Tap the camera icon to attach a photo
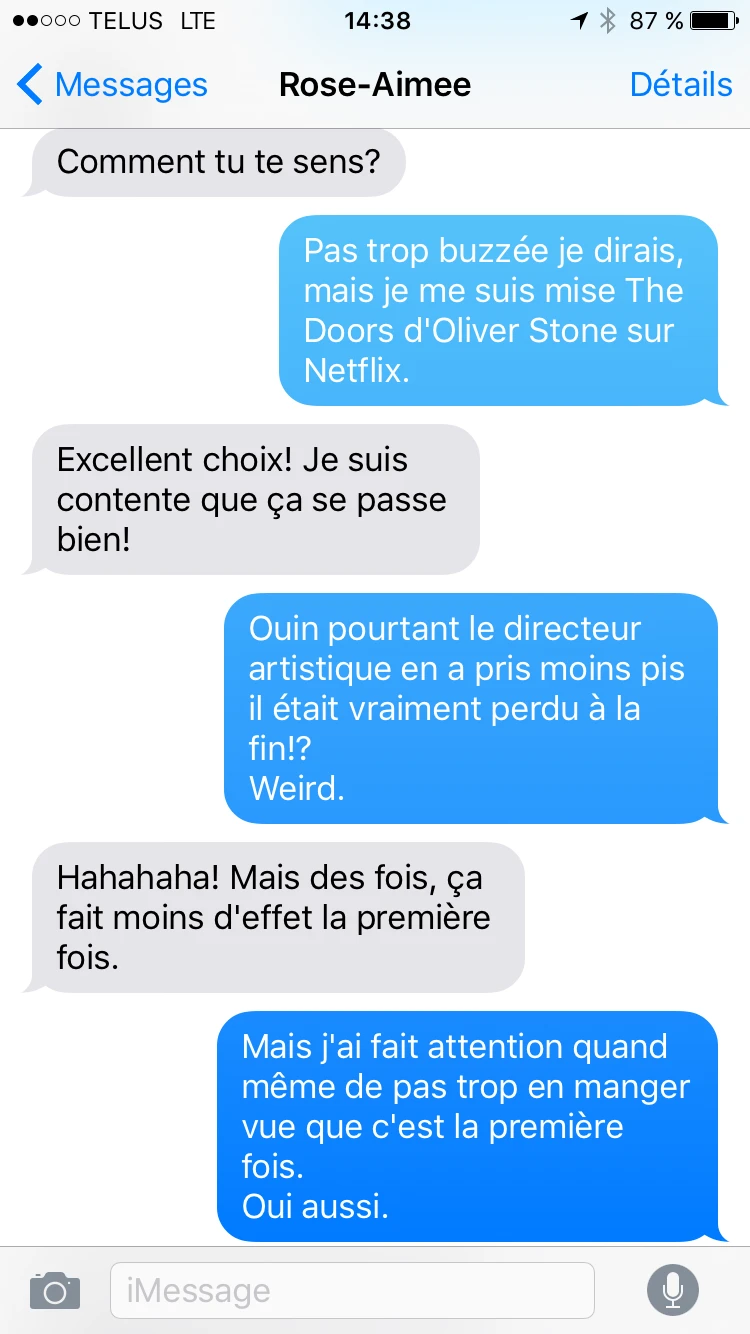The image size is (750, 1334). 55,1290
